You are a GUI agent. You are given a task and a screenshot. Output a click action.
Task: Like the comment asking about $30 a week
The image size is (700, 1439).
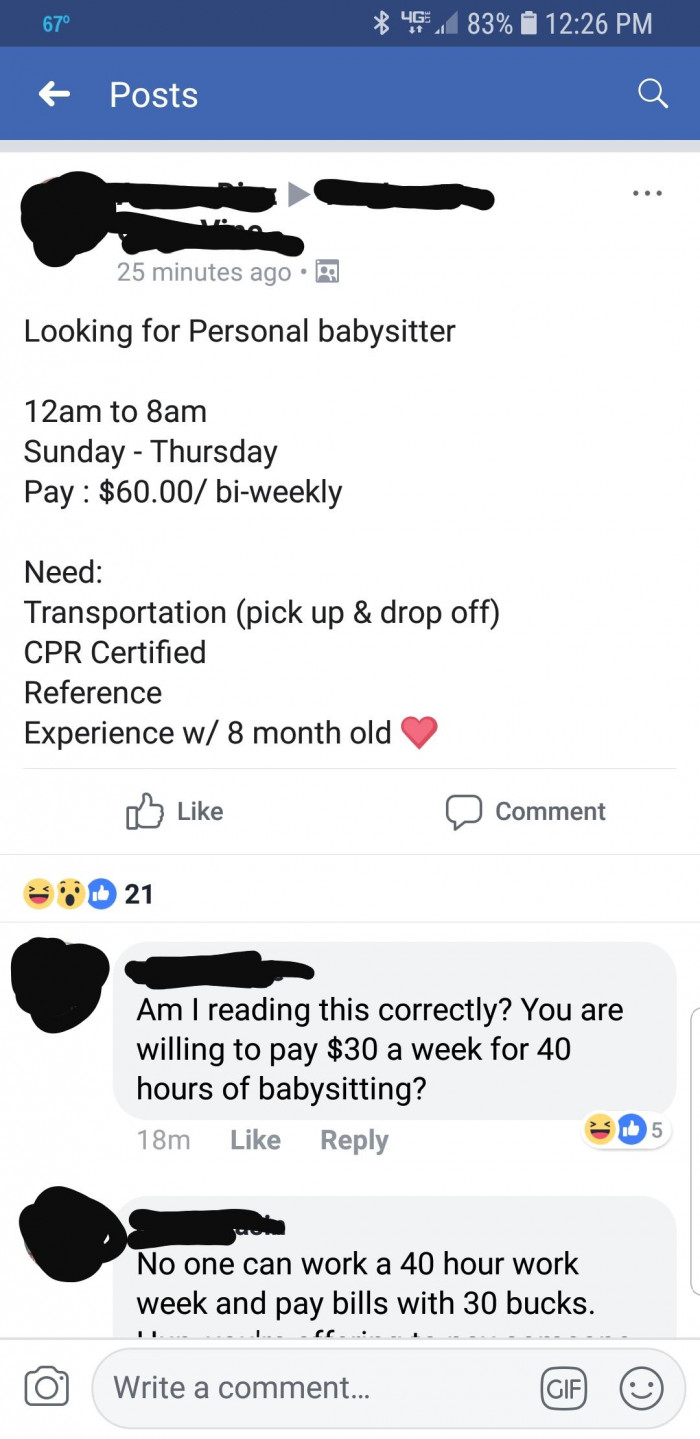pyautogui.click(x=255, y=1140)
